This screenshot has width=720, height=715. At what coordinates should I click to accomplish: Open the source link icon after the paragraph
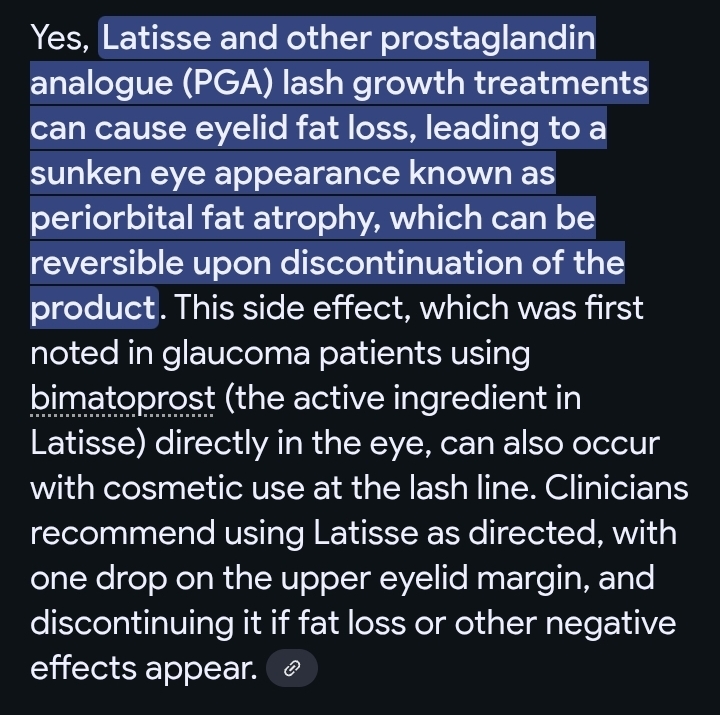point(292,668)
